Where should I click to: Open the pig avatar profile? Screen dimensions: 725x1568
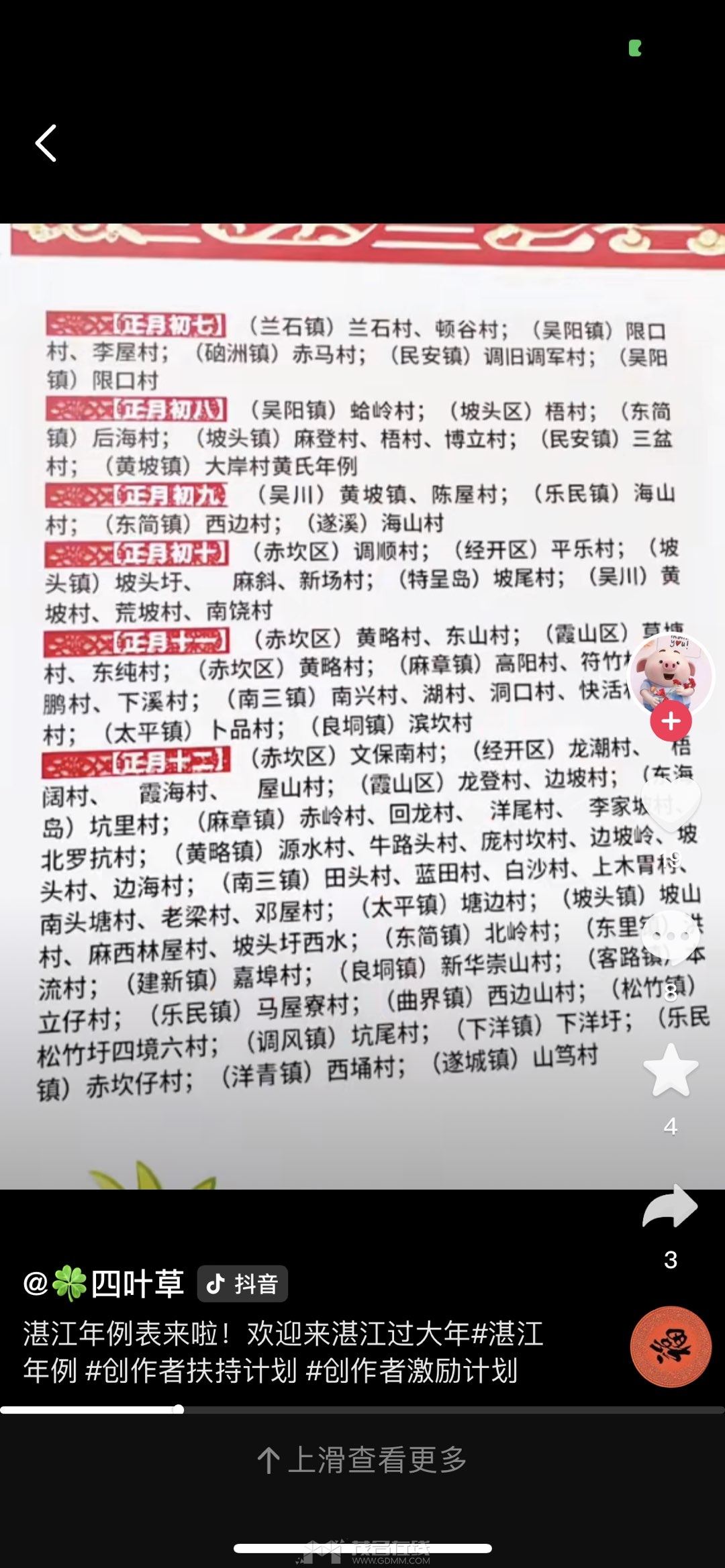coord(670,674)
